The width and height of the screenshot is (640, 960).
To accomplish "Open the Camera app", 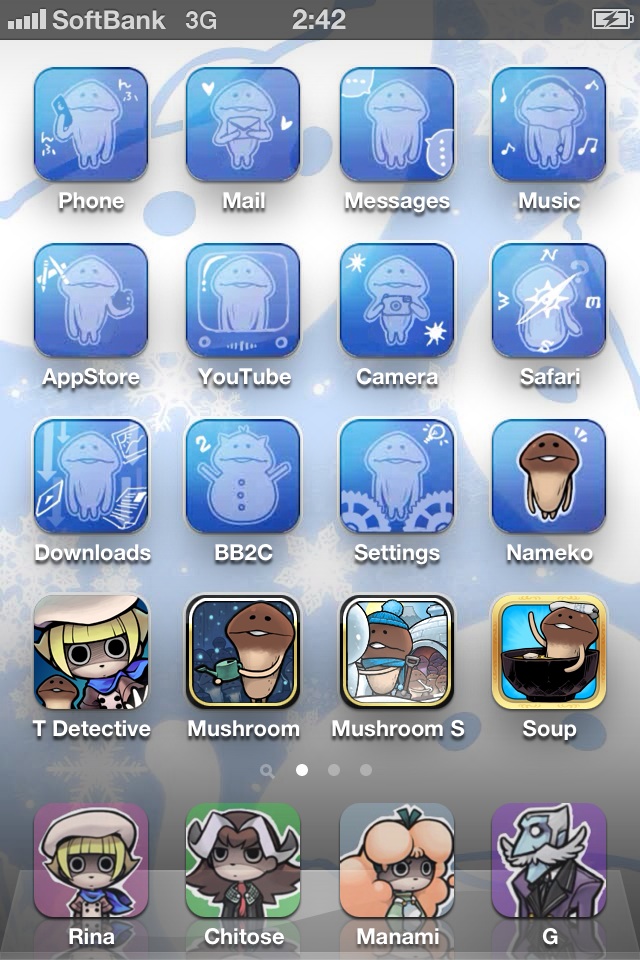I will pyautogui.click(x=397, y=301).
